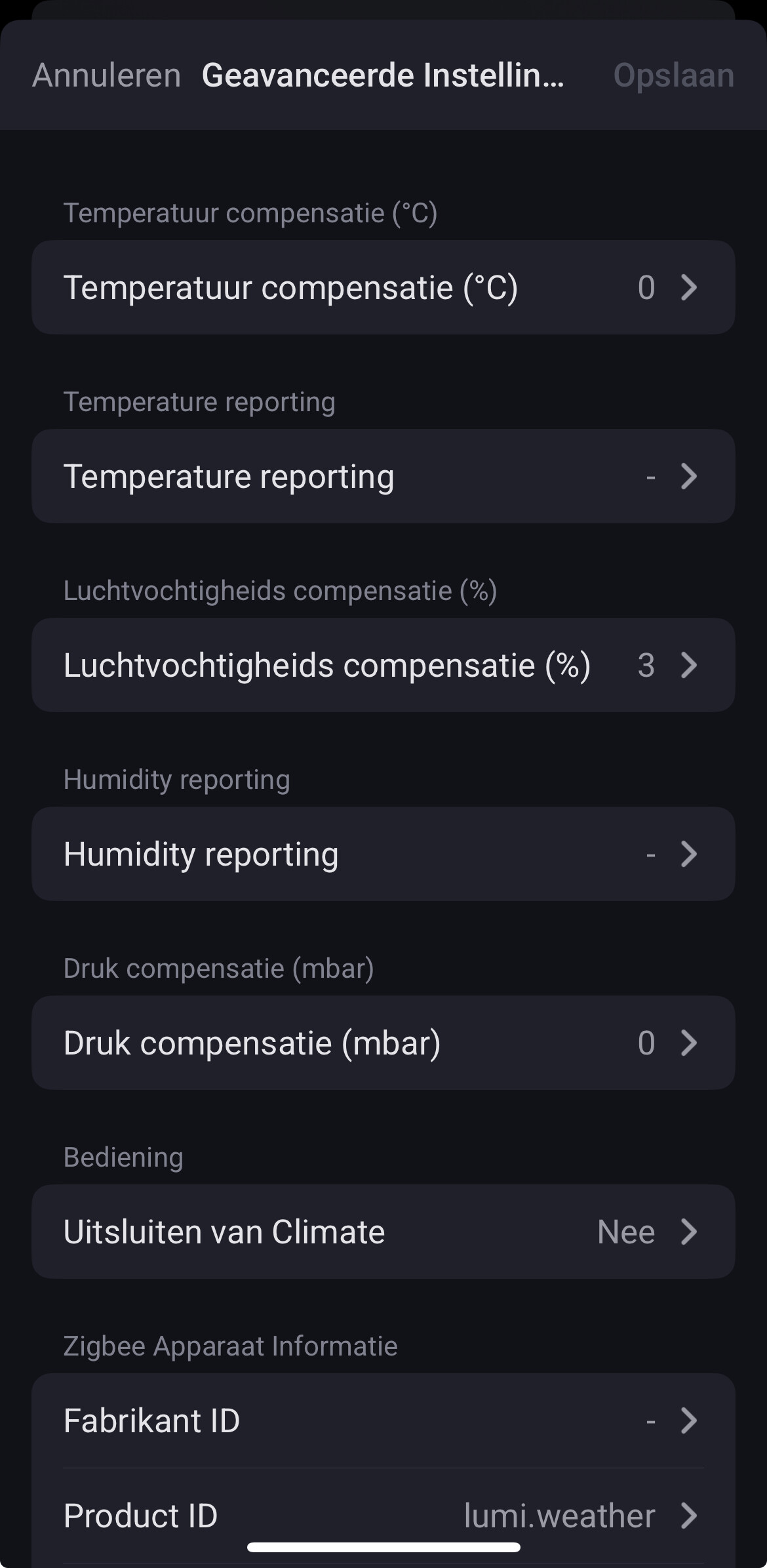The height and width of the screenshot is (1568, 767).
Task: View the Fabrikant ID row
Action: click(x=383, y=1420)
